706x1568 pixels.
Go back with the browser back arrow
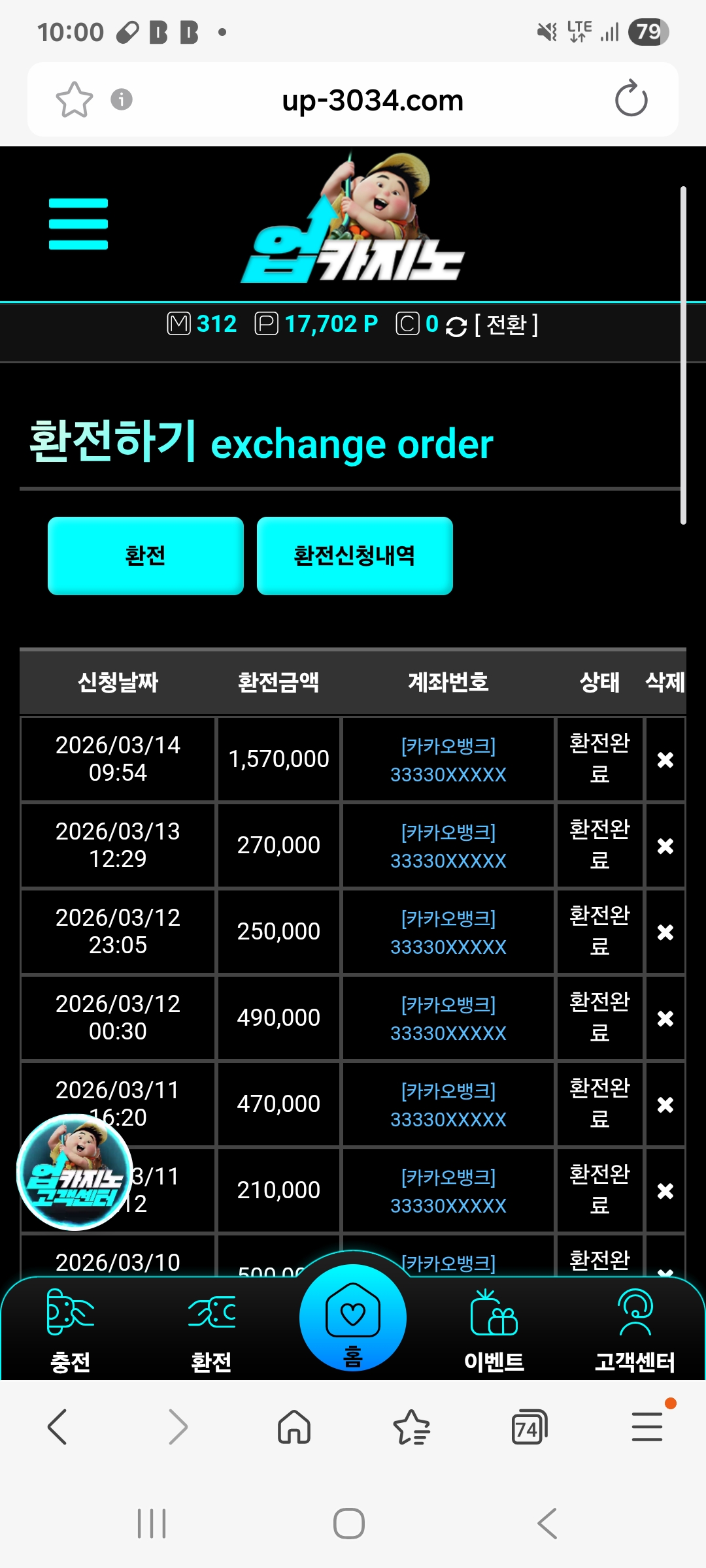(x=58, y=1428)
